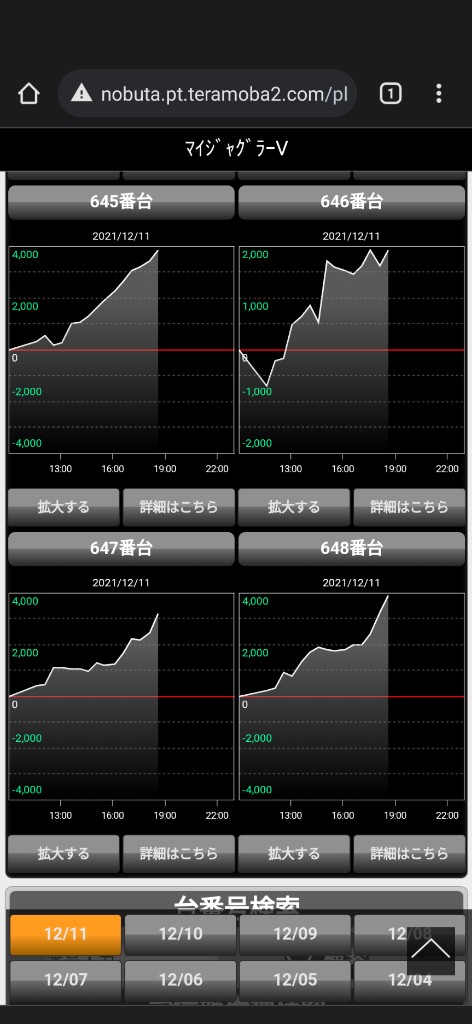The image size is (472, 1024).
Task: Open machine 645番台 header
Action: point(121,202)
